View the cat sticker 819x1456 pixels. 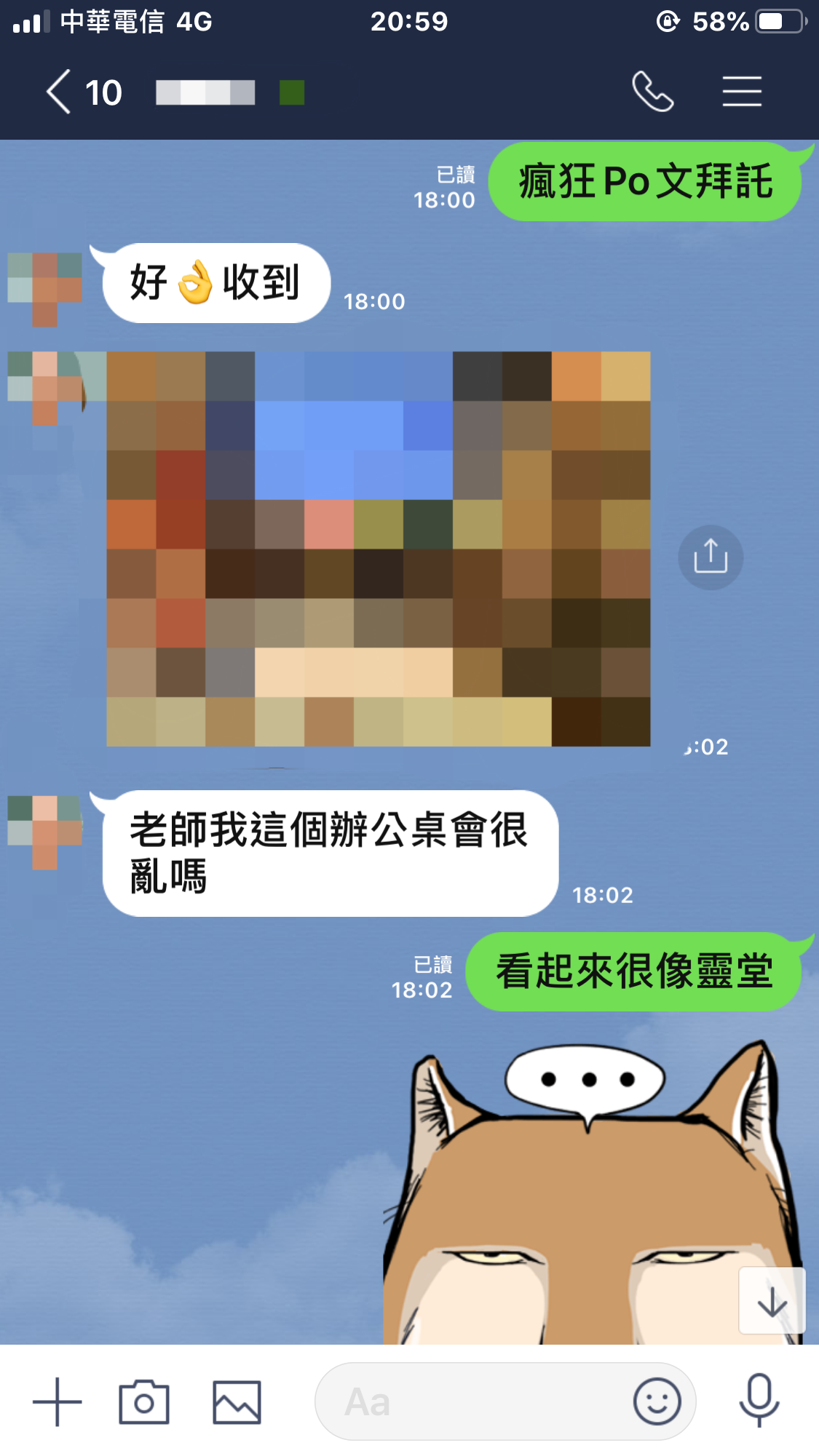pyautogui.click(x=590, y=1193)
